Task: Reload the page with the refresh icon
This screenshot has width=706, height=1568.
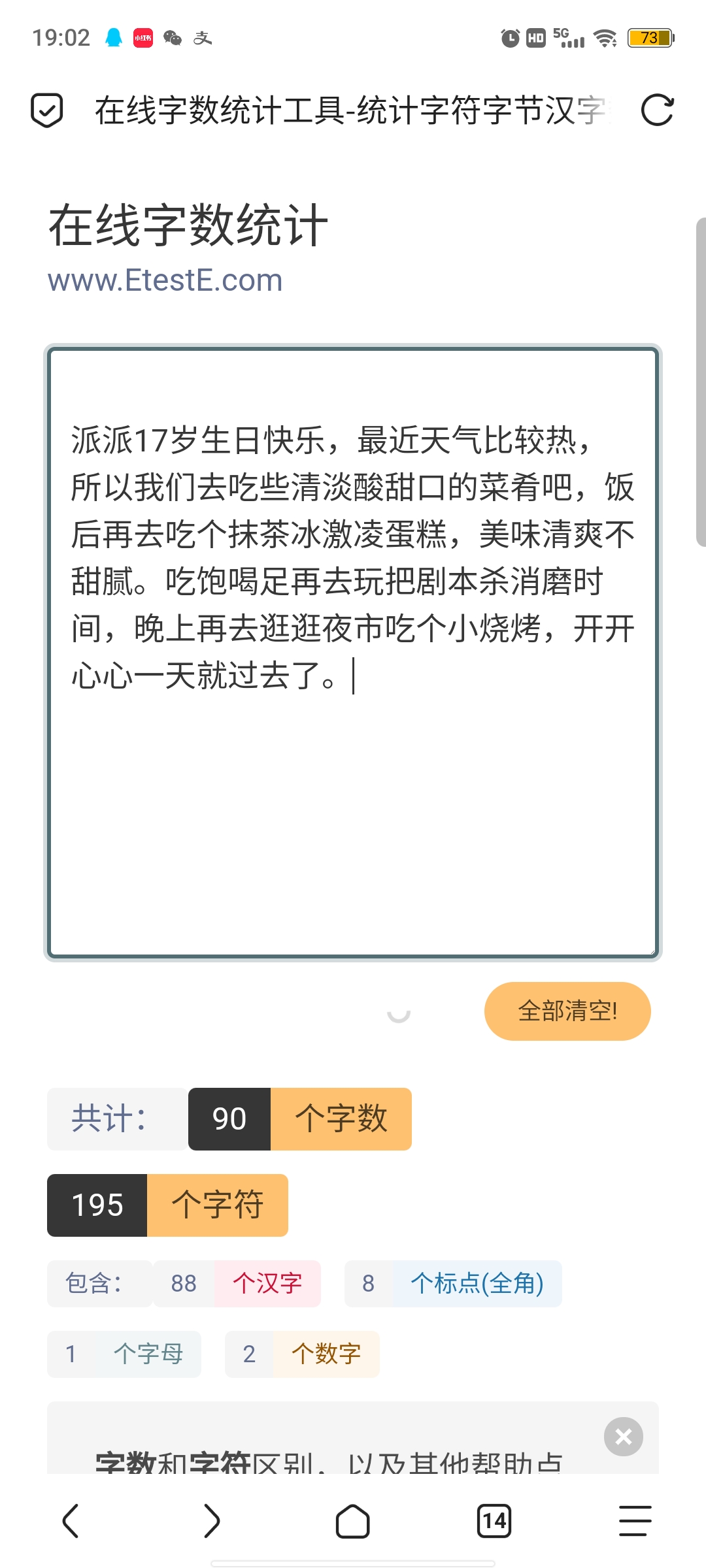Action: [x=657, y=110]
